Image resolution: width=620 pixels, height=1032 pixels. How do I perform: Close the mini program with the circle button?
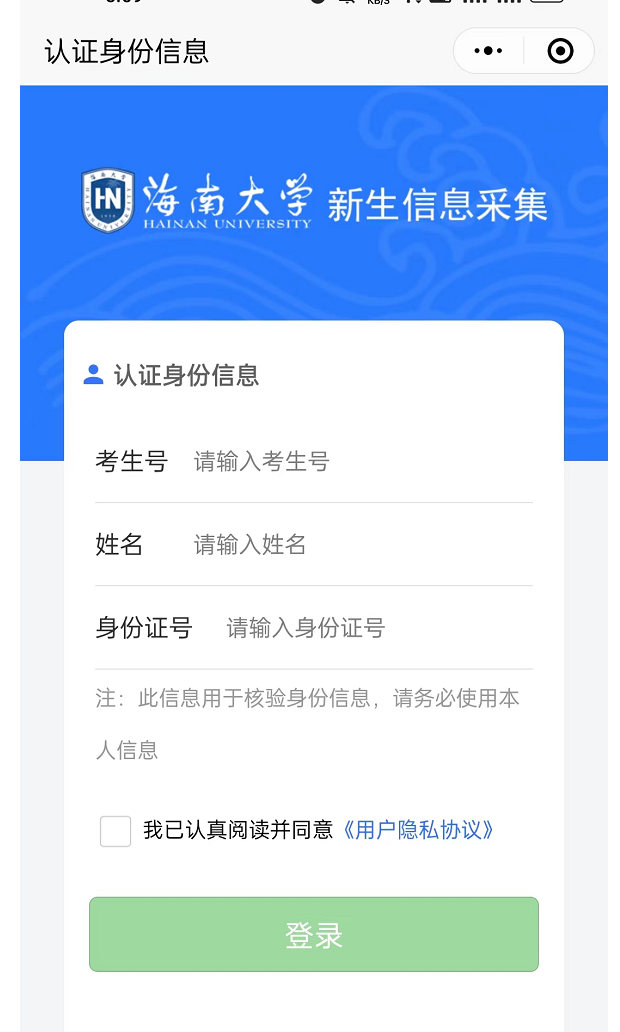click(x=560, y=51)
